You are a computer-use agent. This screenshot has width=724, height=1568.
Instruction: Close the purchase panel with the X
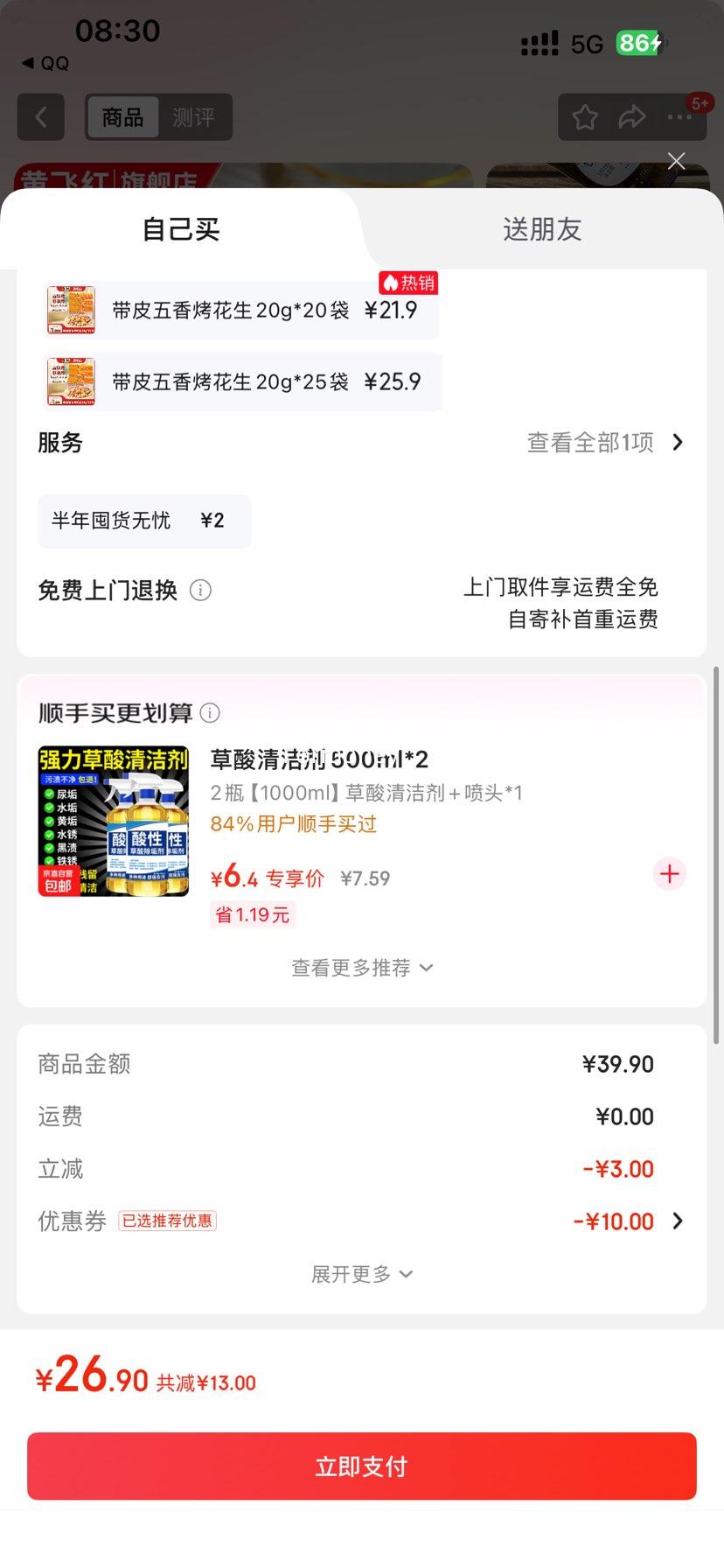pyautogui.click(x=676, y=161)
